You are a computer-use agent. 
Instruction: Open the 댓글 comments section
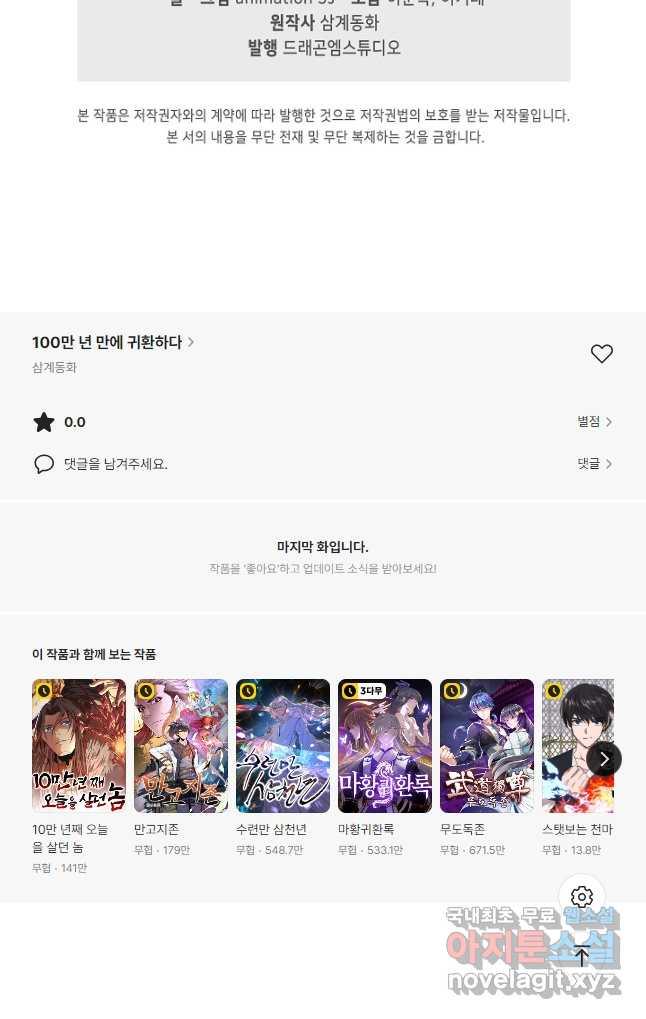pyautogui.click(x=594, y=464)
